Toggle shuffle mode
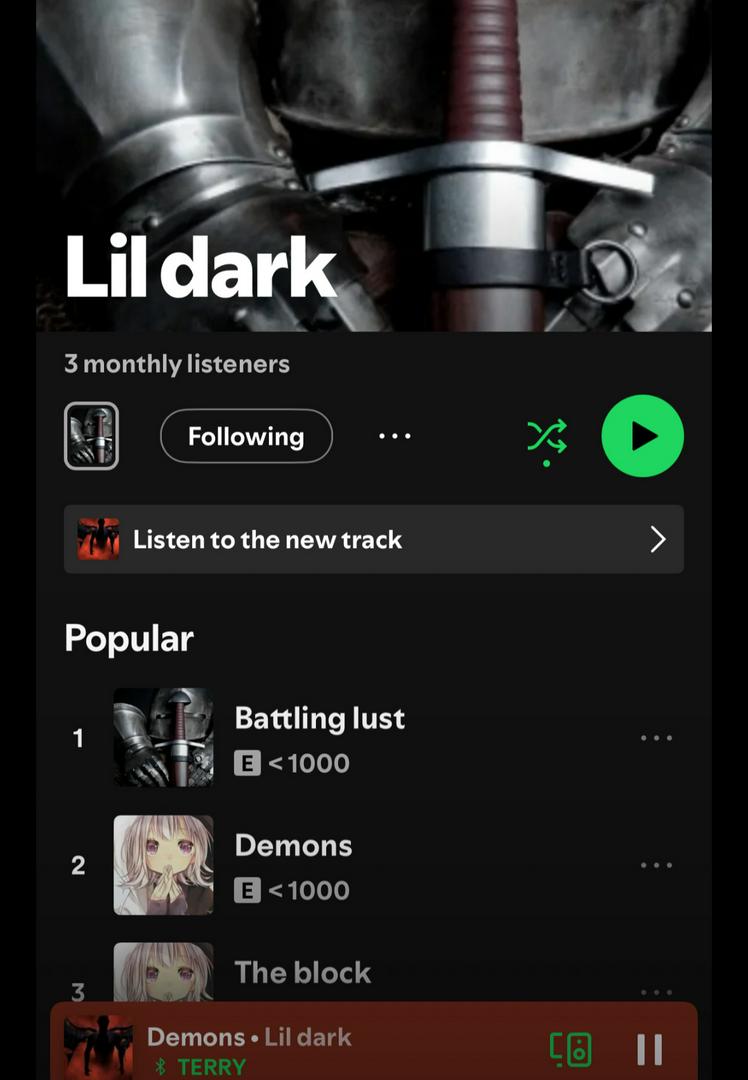The width and height of the screenshot is (748, 1080). [x=547, y=437]
